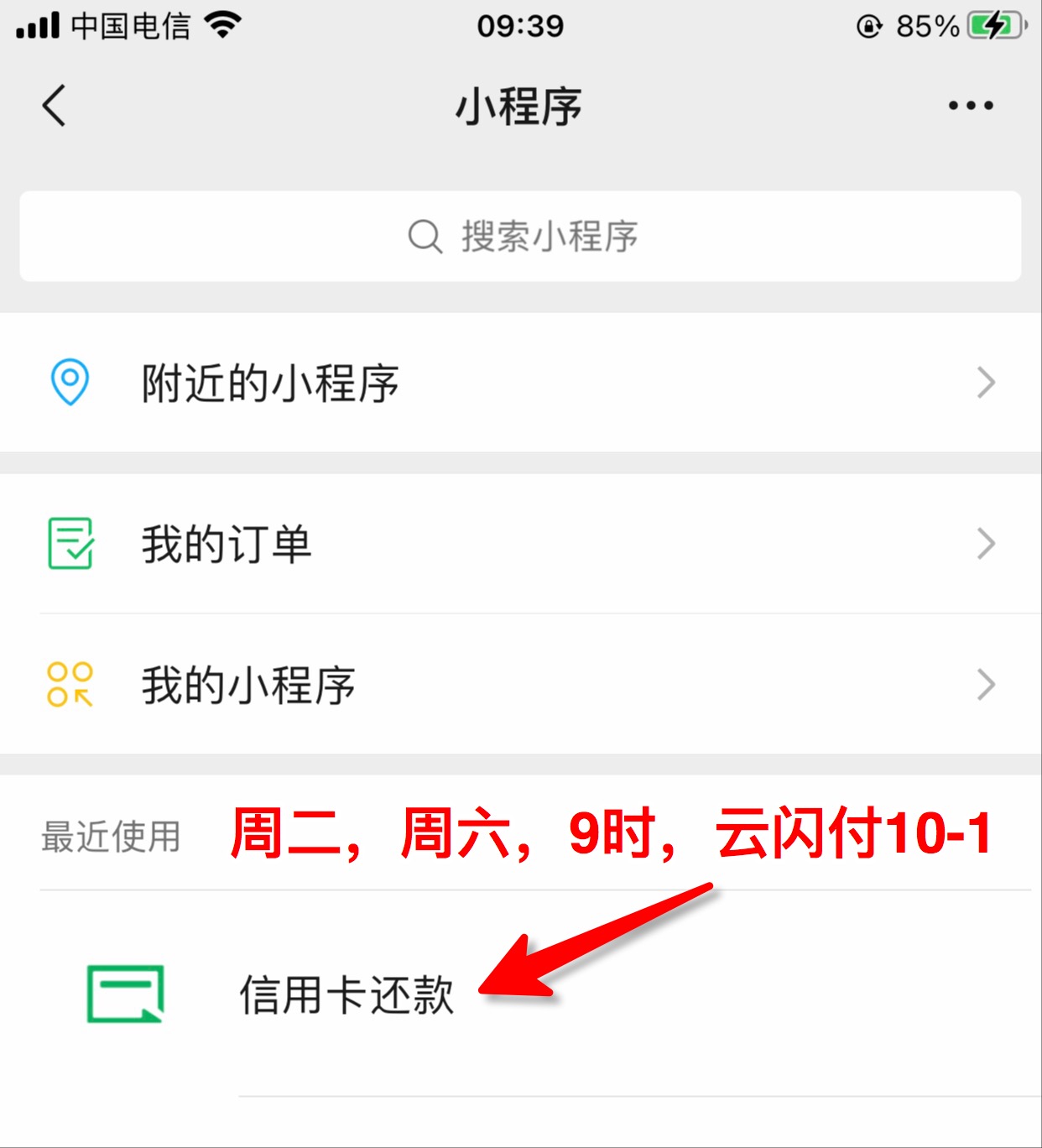The height and width of the screenshot is (1148, 1042).
Task: Expand 我的订单 using its chevron arrow
Action: point(987,543)
